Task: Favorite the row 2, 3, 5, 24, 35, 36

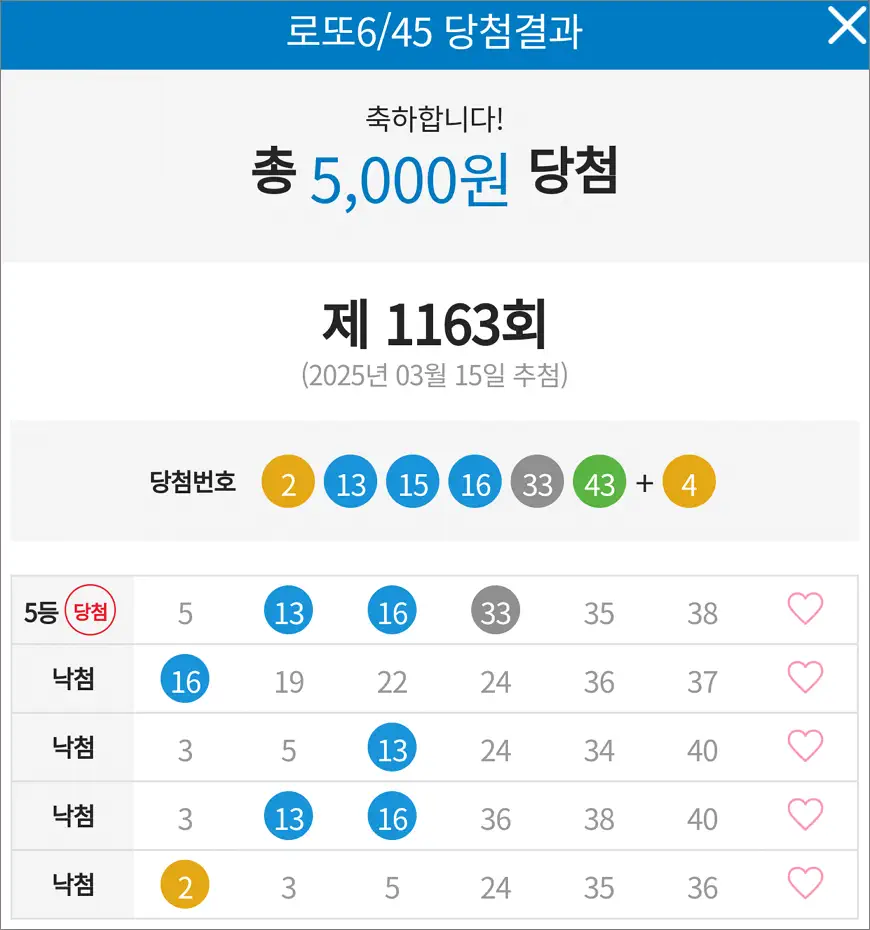Action: [805, 884]
